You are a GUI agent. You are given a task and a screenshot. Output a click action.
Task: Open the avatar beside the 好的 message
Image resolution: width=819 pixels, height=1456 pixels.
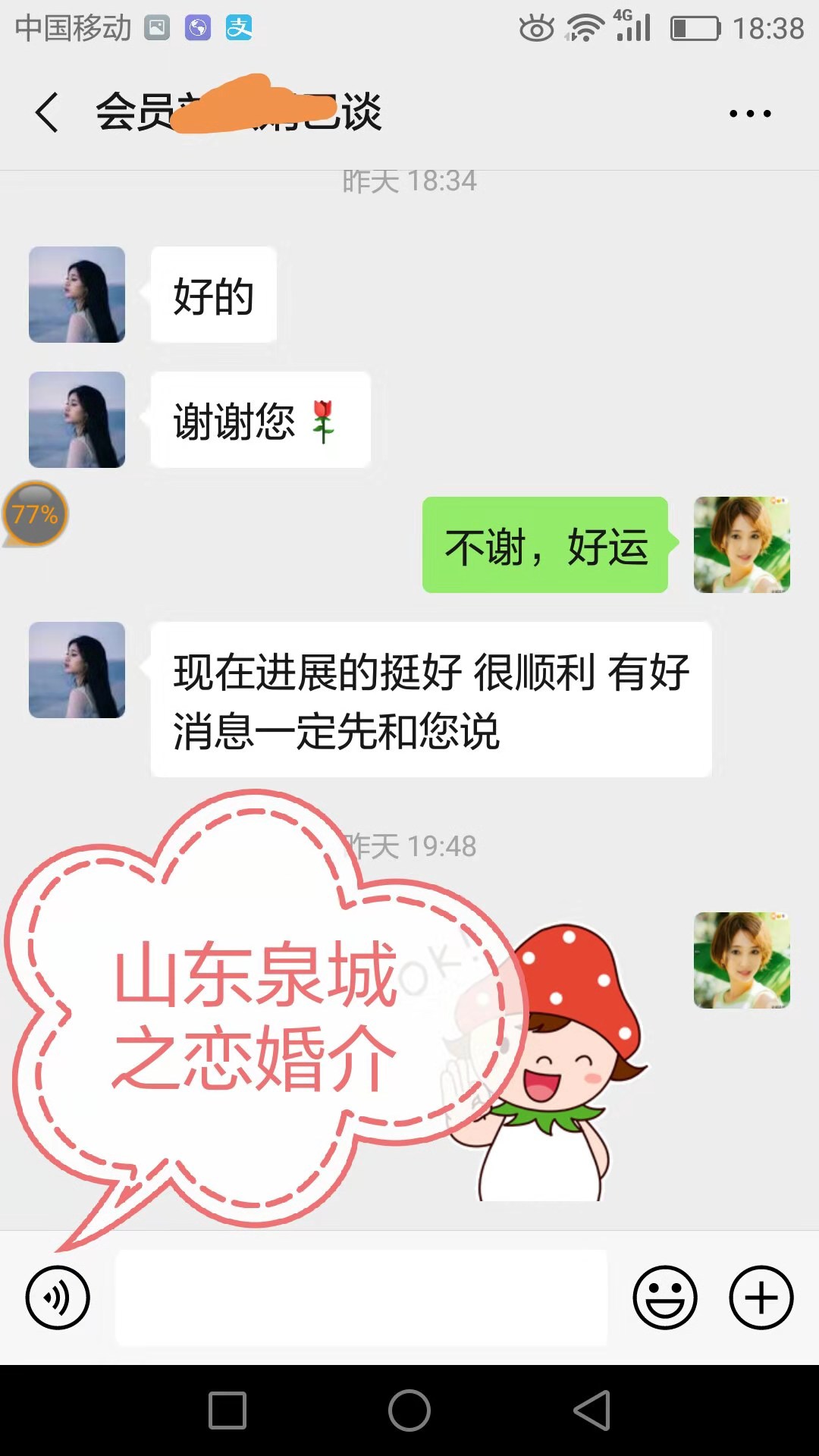[77, 294]
